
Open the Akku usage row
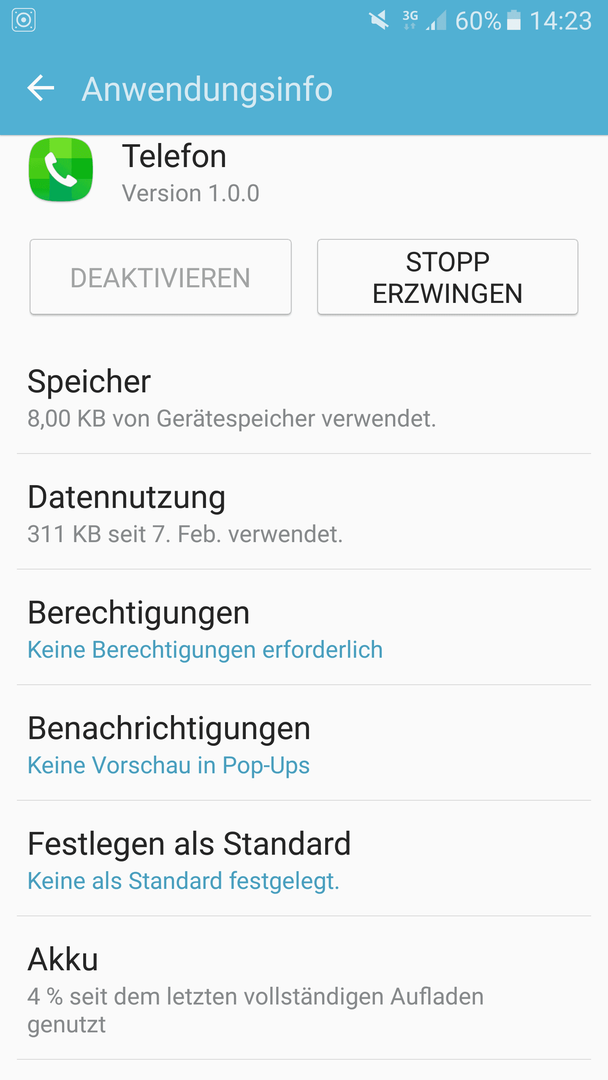pyautogui.click(x=304, y=988)
